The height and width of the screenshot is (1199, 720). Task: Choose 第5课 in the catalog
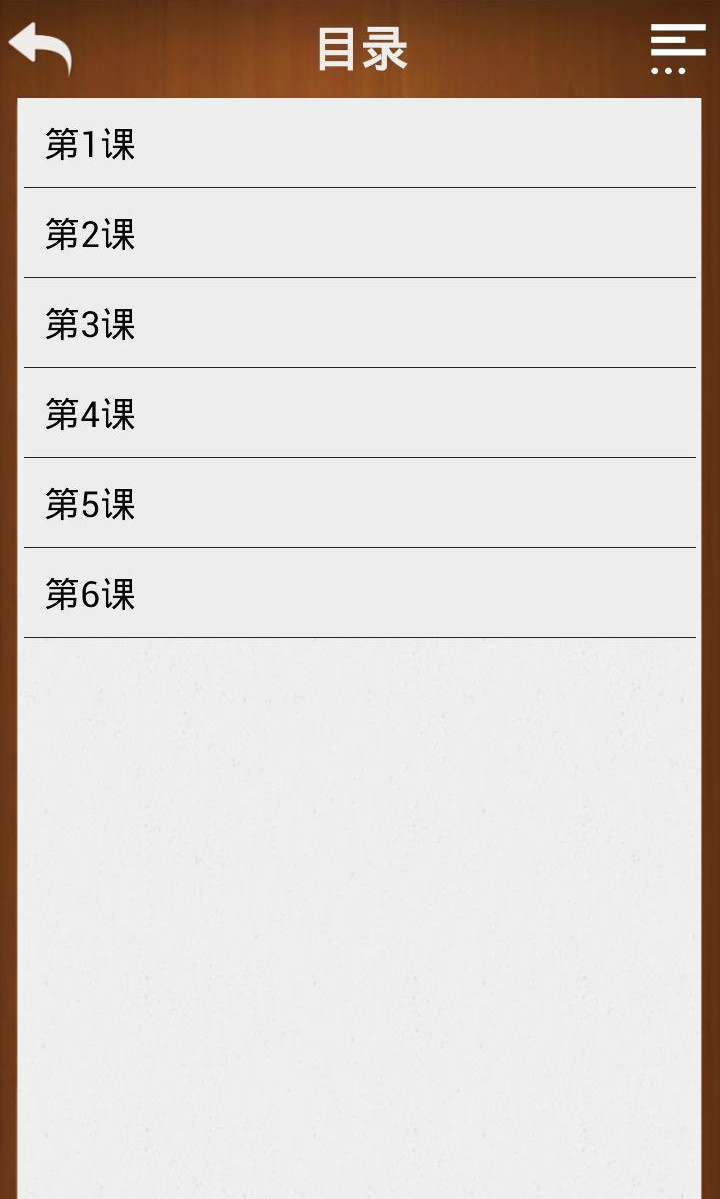(x=360, y=504)
